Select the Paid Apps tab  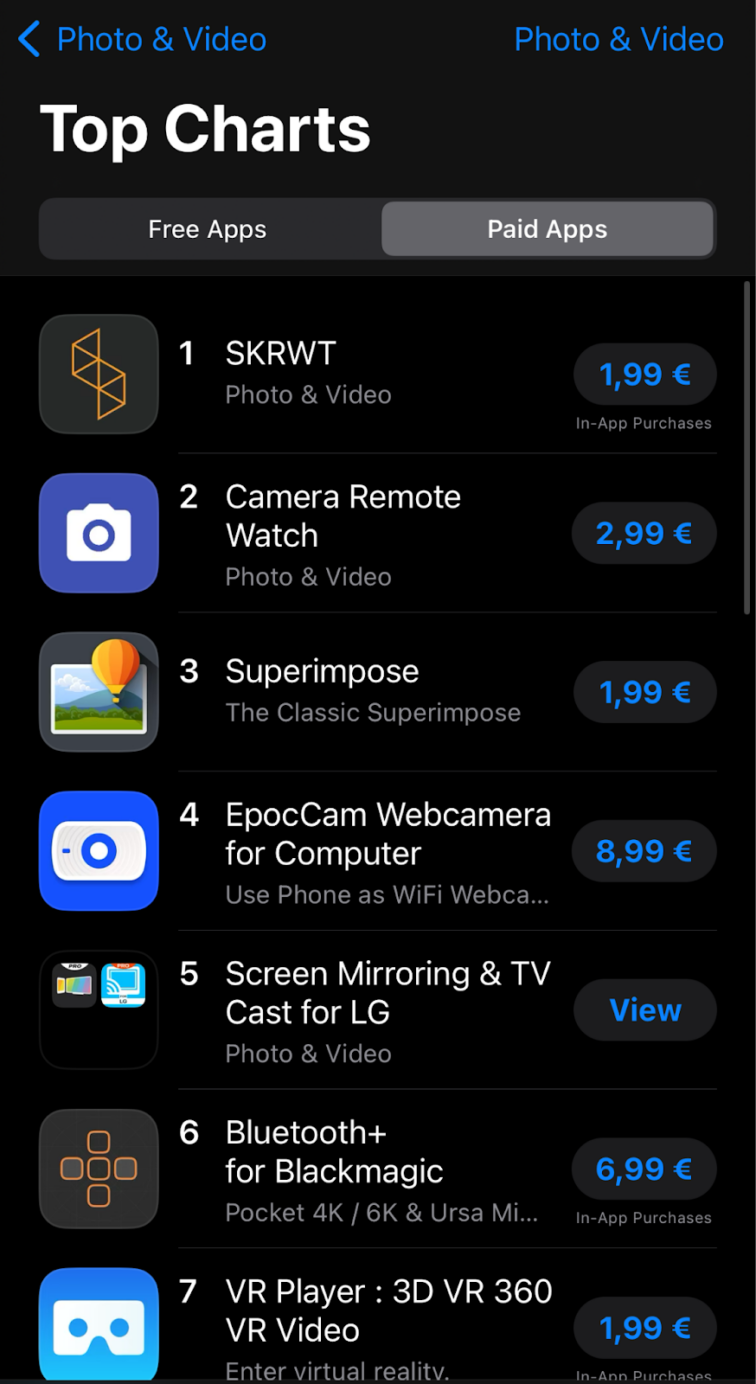point(547,229)
